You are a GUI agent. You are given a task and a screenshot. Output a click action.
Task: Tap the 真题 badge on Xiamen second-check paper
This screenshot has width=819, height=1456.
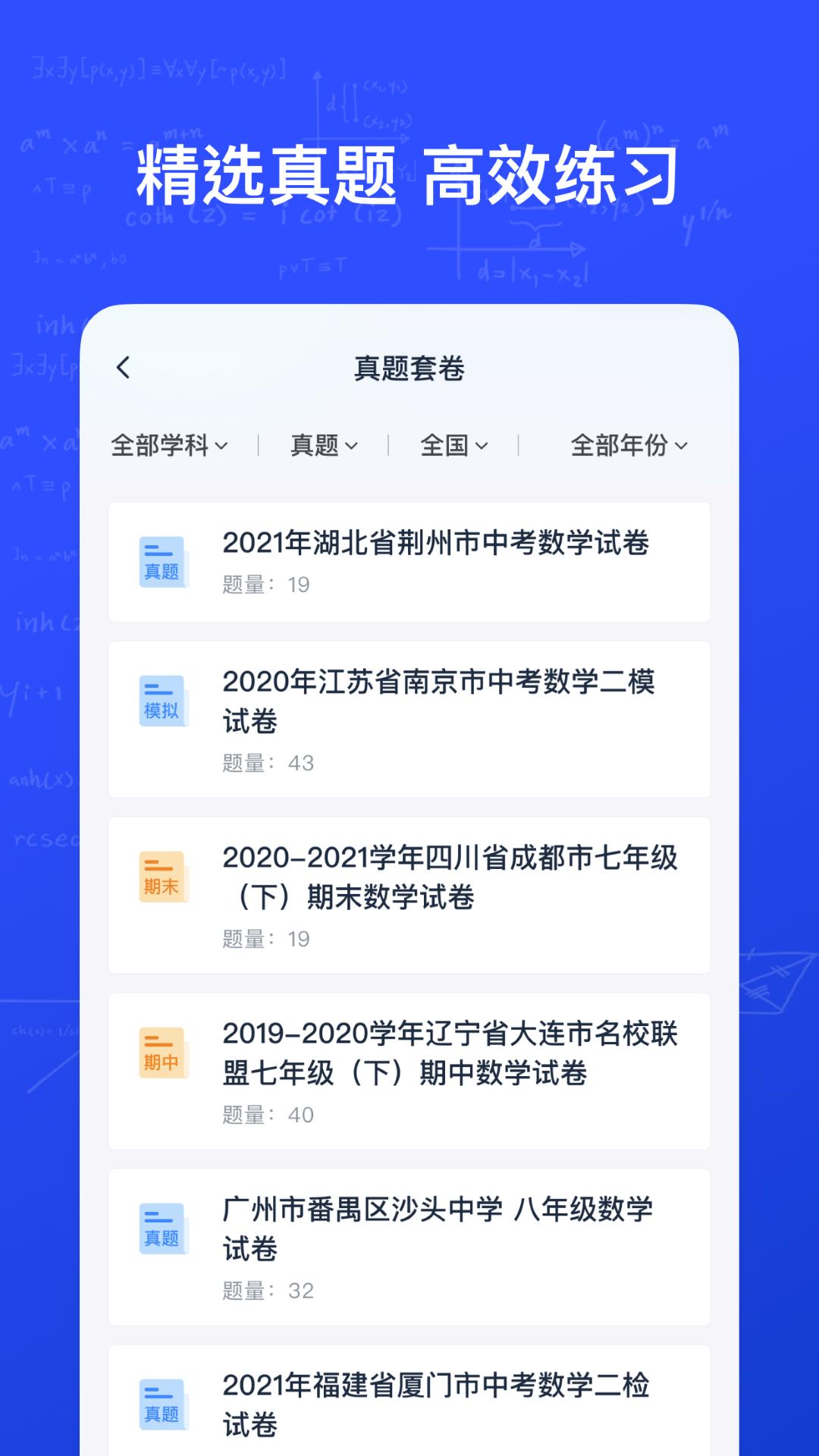(164, 1403)
